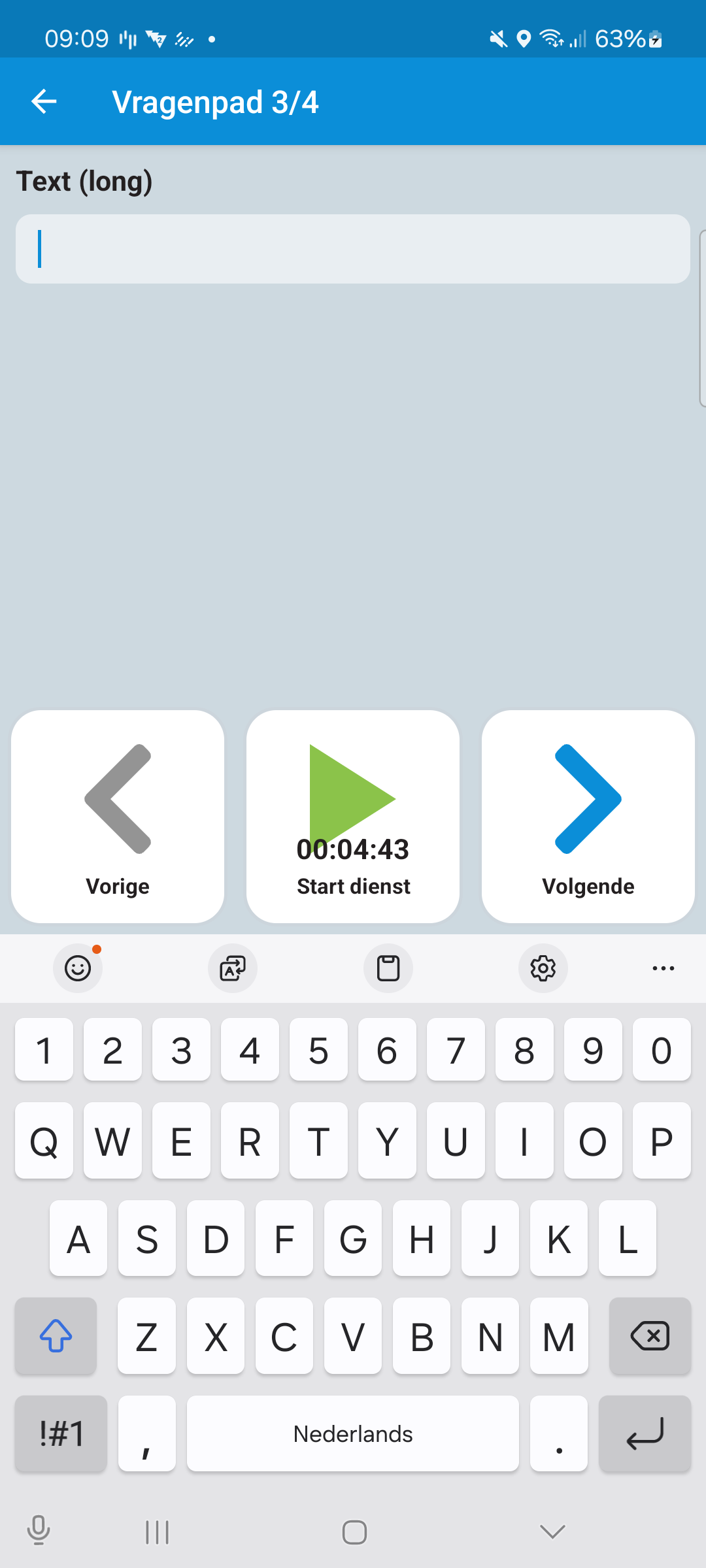This screenshot has width=706, height=1568.
Task: Open keyboard settings gear
Action: point(543,968)
